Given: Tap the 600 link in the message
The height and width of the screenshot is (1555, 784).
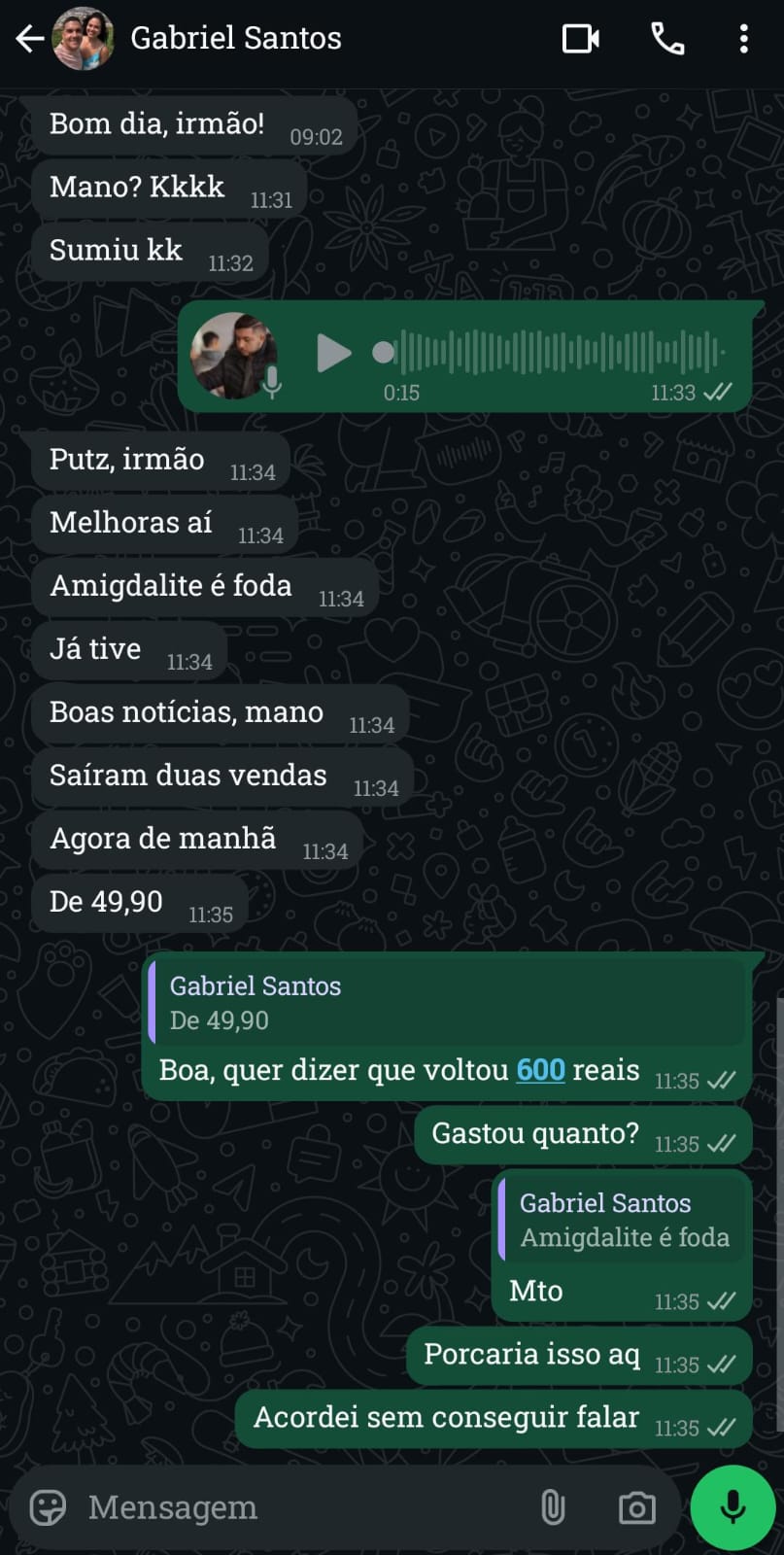Looking at the screenshot, I should (x=540, y=1070).
